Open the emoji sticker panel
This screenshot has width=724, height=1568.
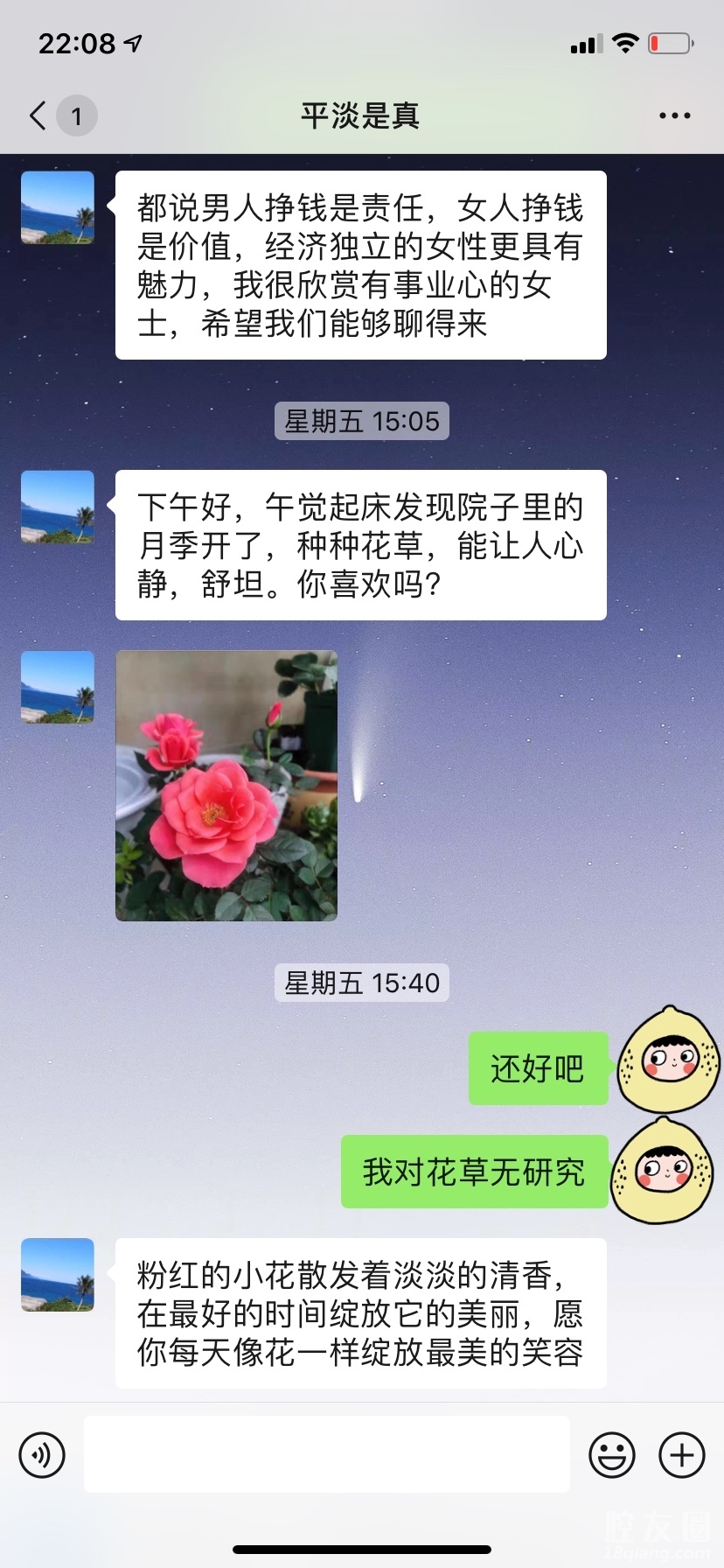(611, 1455)
